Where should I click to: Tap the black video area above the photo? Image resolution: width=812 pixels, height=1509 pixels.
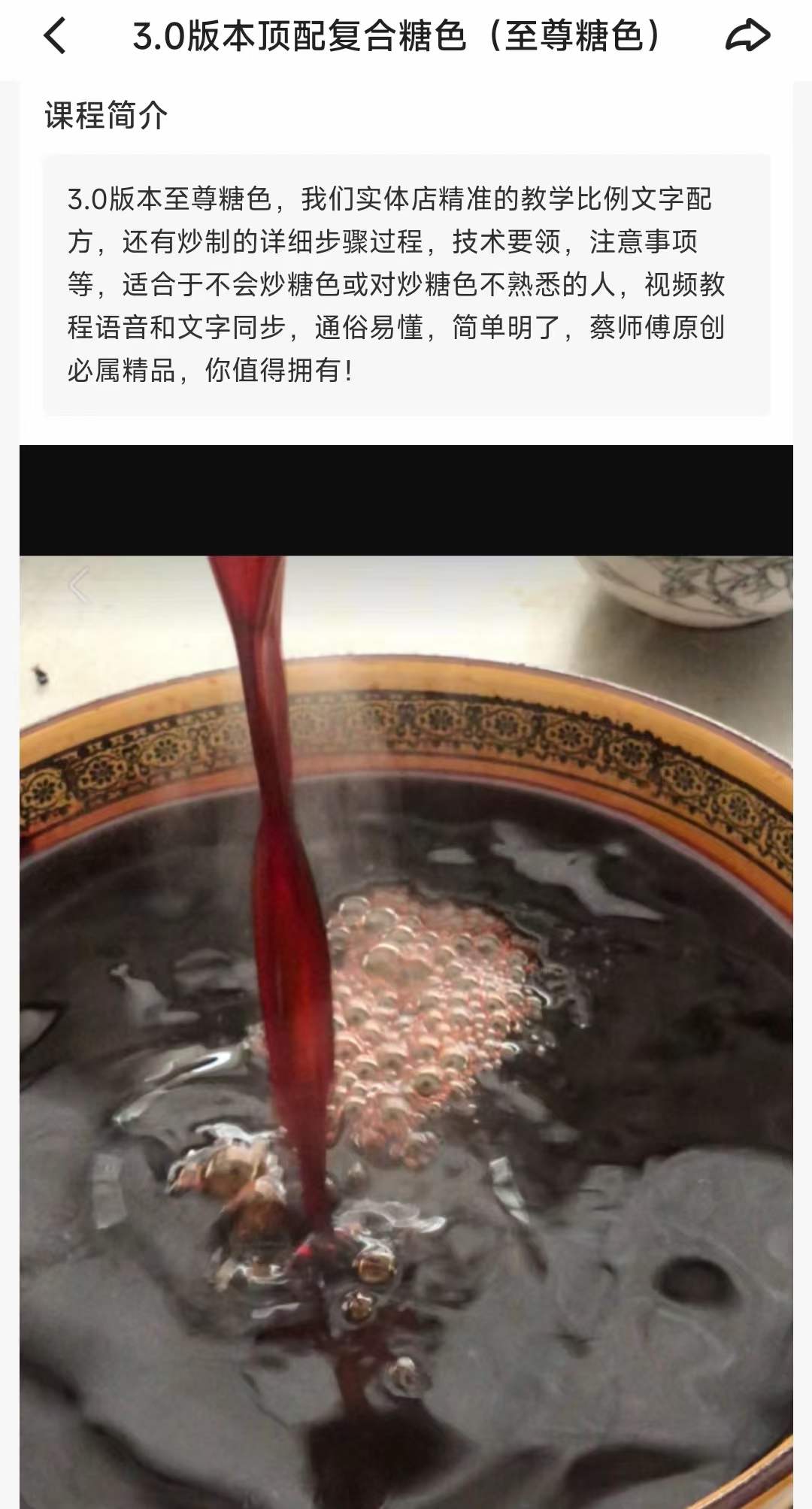[406, 496]
